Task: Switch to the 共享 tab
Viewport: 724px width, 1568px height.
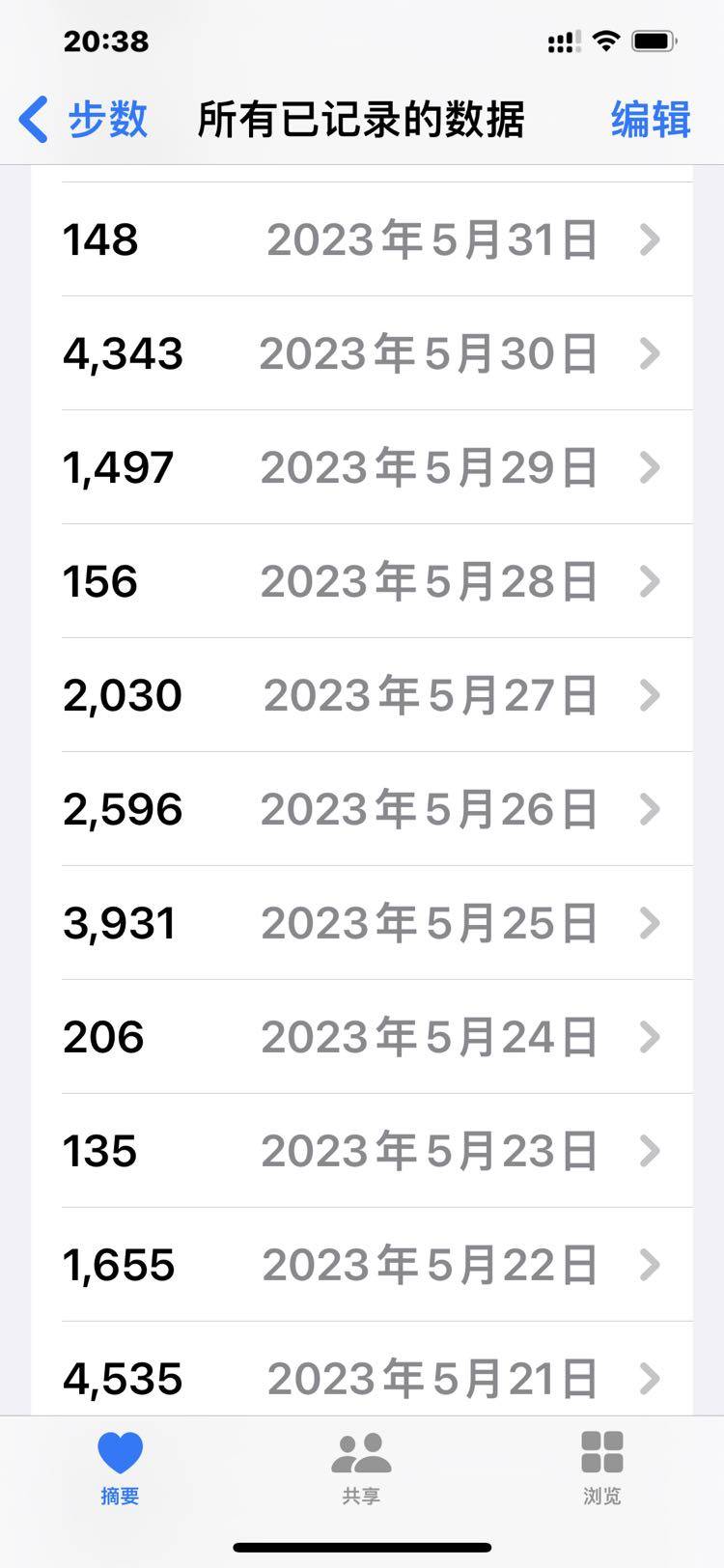Action: (361, 1468)
